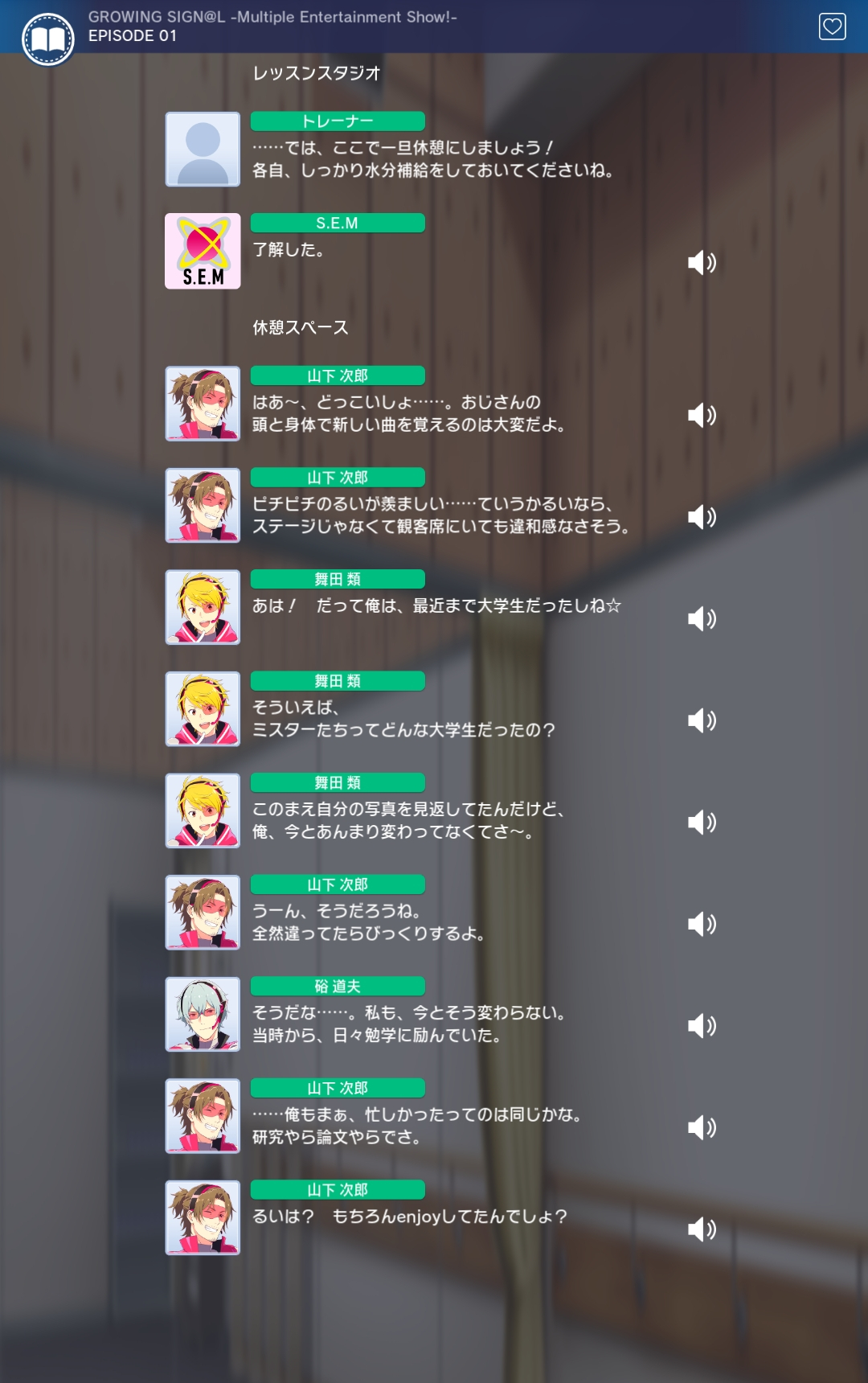Viewport: 868px width, 1383px height.
Task: Play 硲 道夫's voice line そうだな
Action: click(x=702, y=1025)
